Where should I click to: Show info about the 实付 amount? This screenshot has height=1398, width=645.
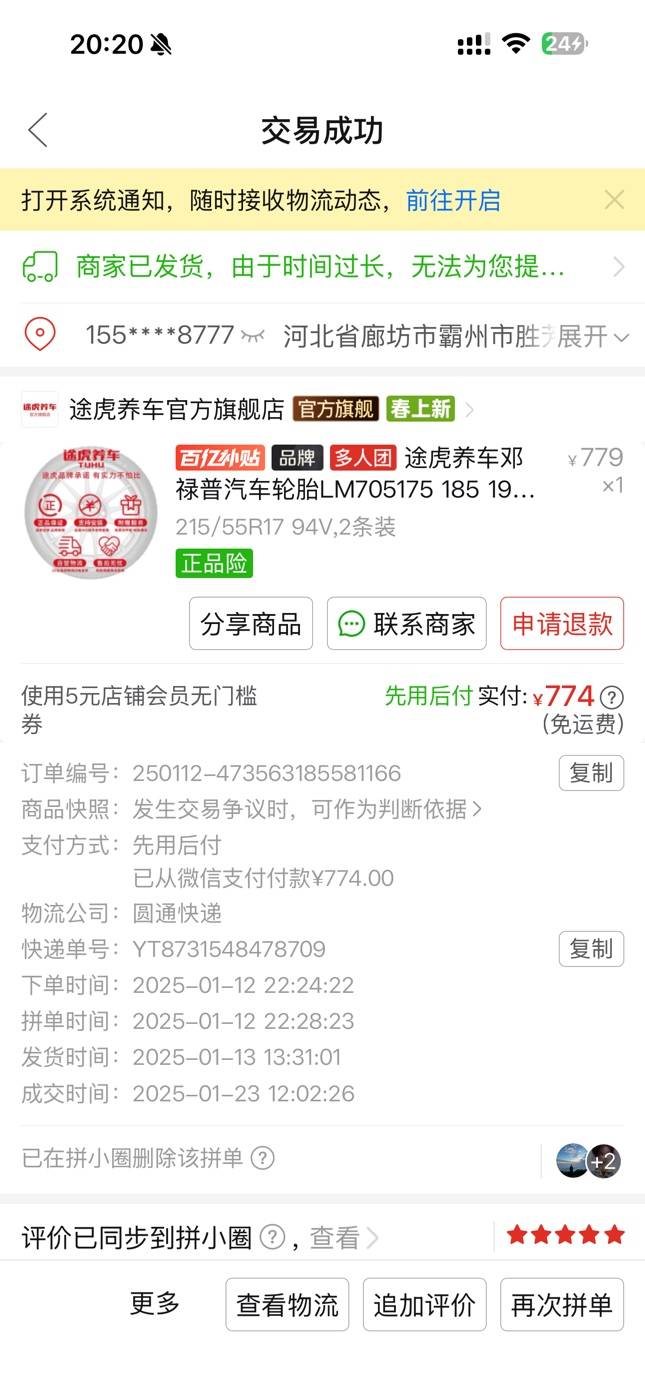[612, 698]
